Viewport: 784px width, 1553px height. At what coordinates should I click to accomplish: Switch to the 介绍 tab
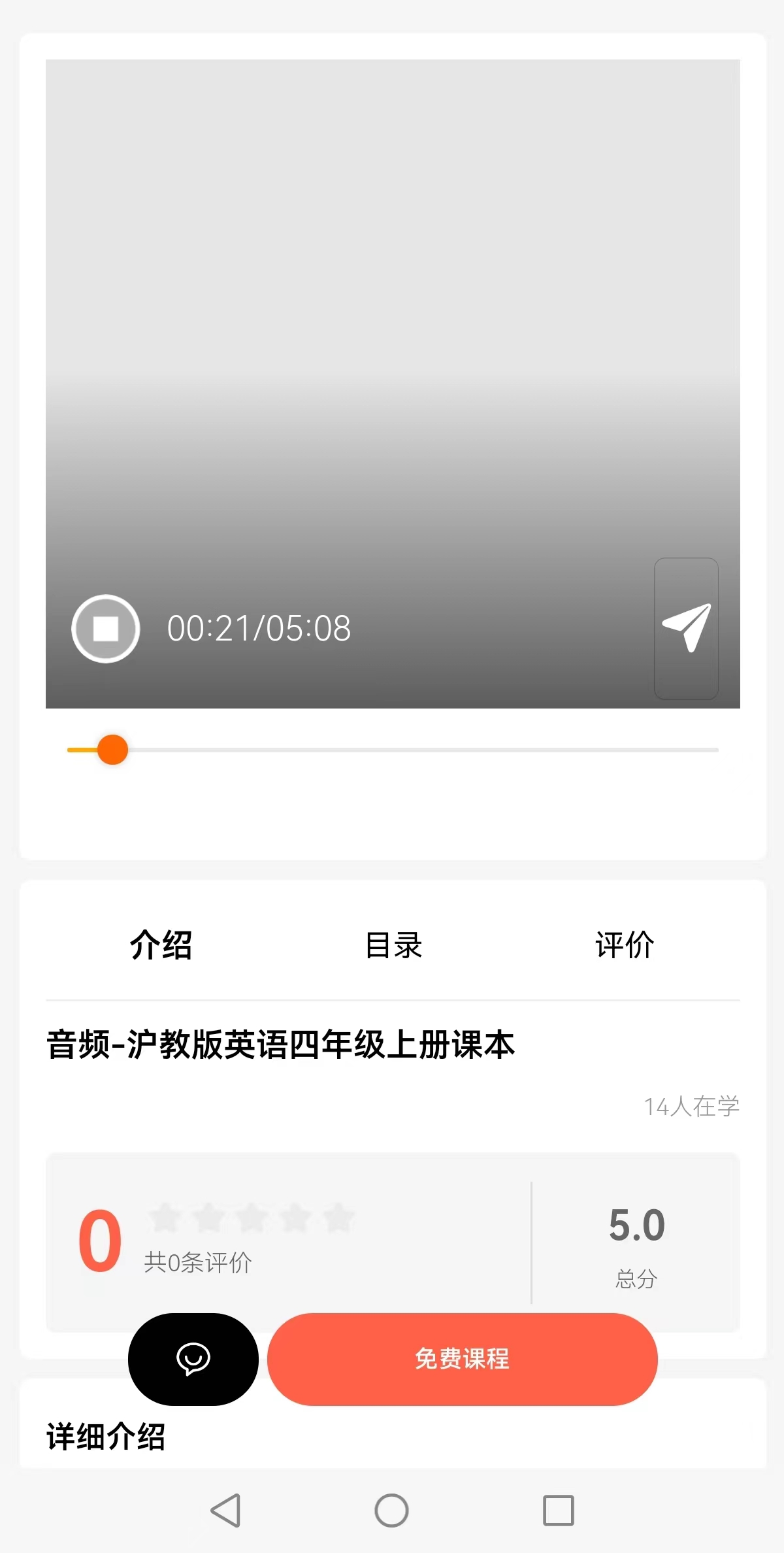161,945
